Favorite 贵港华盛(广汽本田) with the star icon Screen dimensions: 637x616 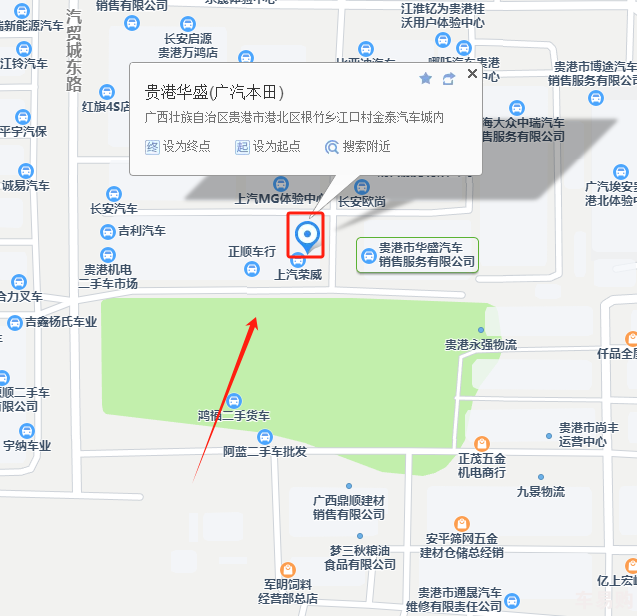click(x=425, y=78)
